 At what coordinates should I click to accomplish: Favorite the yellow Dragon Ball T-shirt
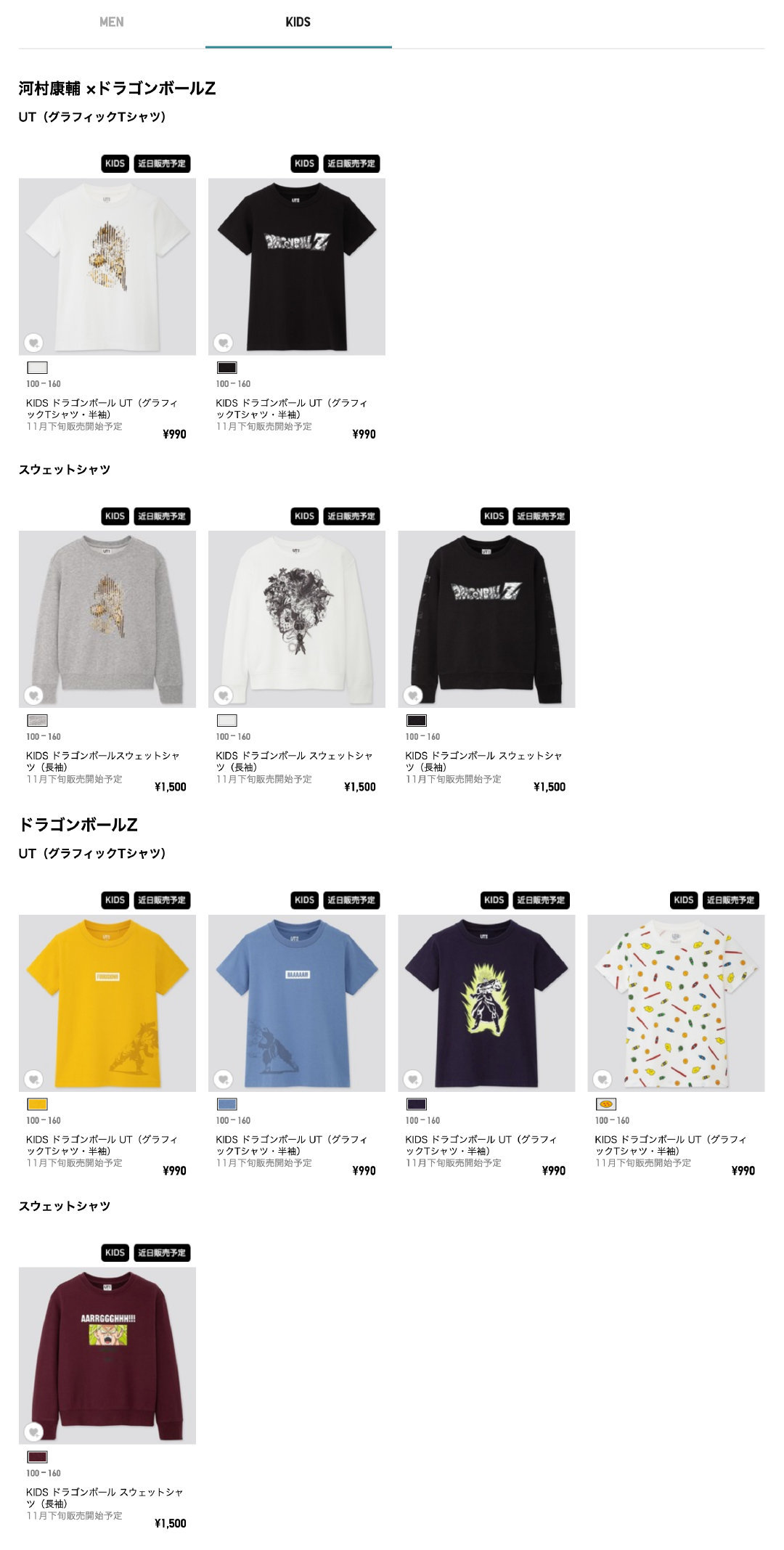tap(34, 1080)
